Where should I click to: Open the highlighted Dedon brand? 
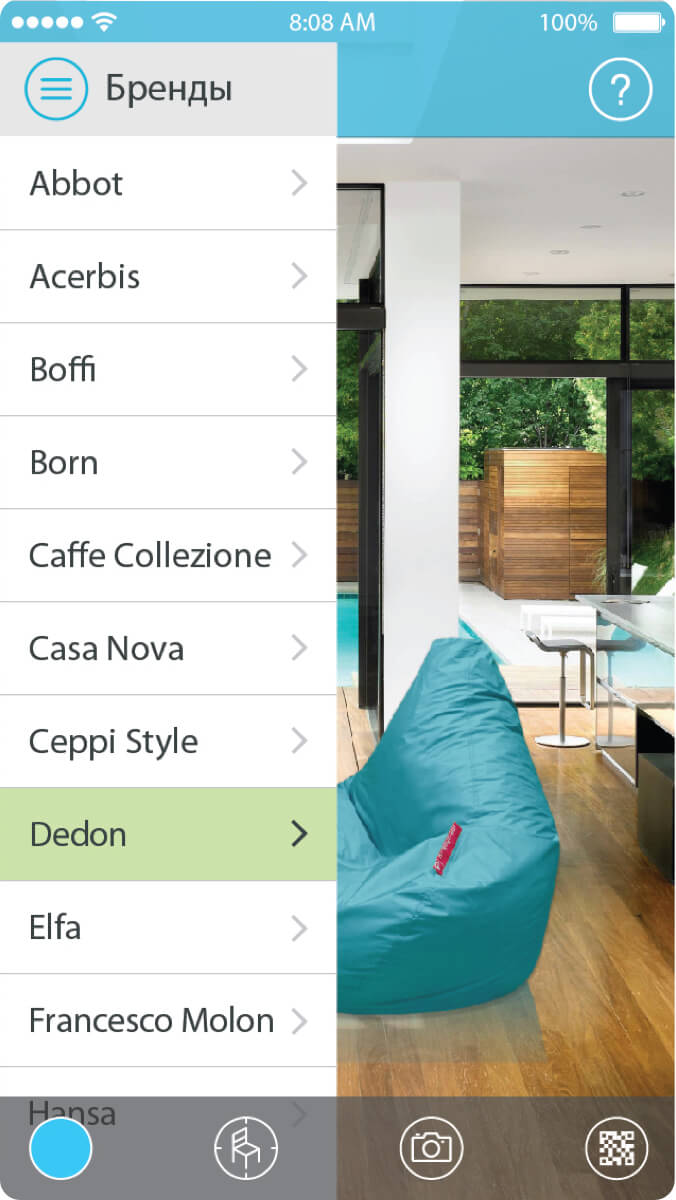tap(168, 834)
